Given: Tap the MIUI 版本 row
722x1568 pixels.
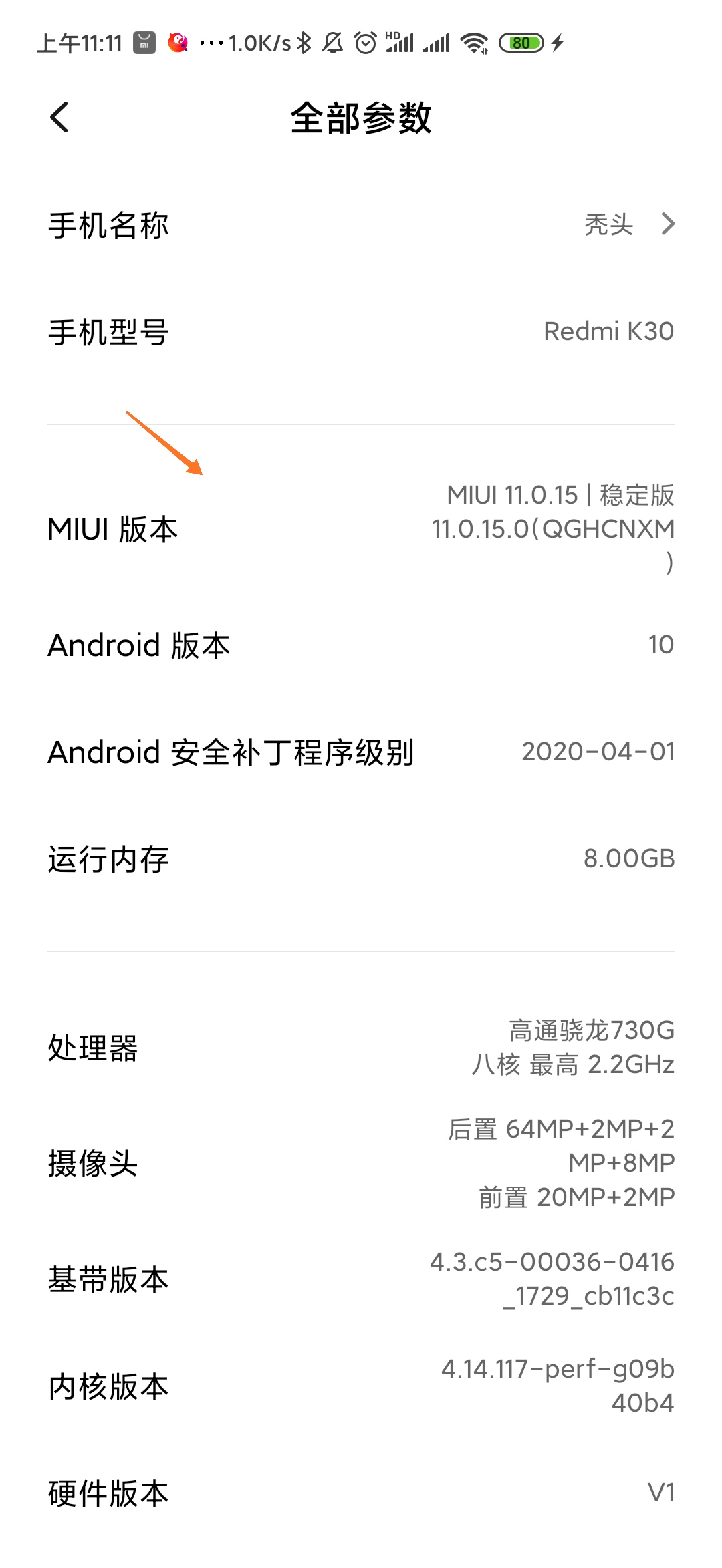Looking at the screenshot, I should point(361,529).
